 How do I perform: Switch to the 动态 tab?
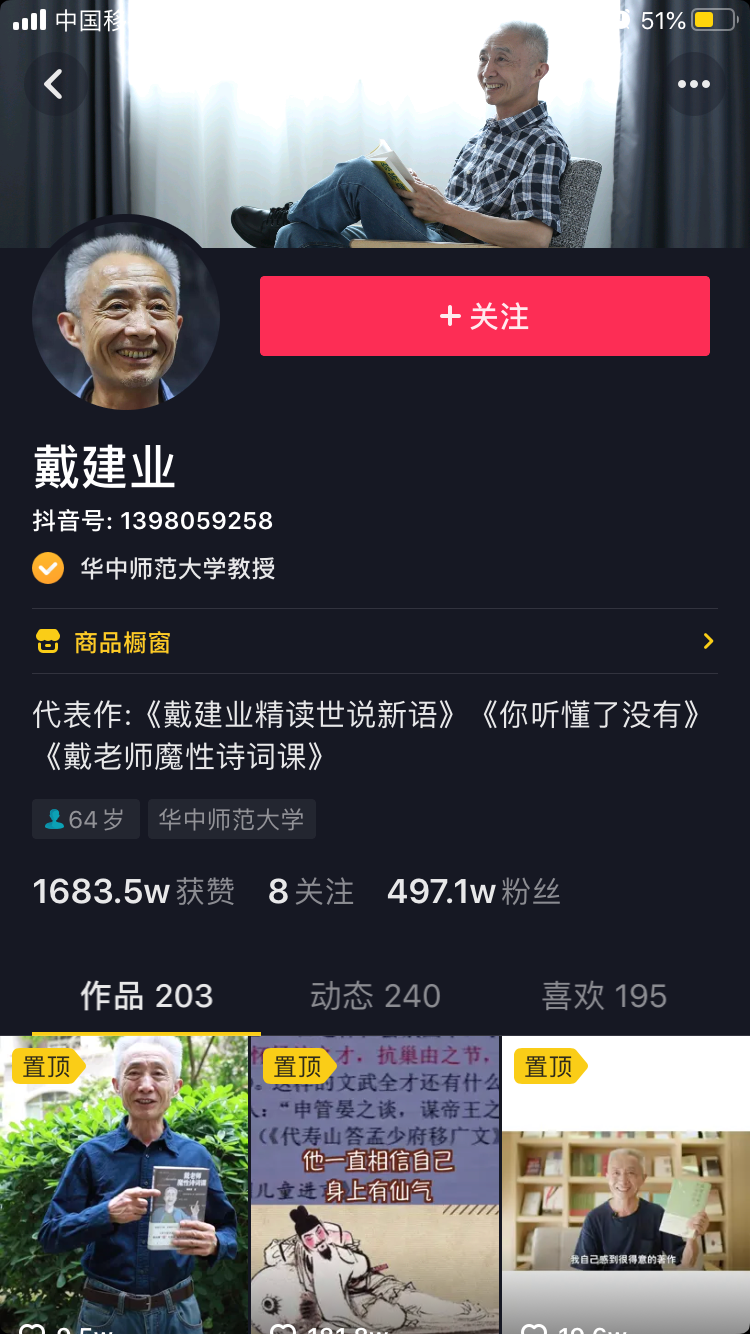click(375, 996)
